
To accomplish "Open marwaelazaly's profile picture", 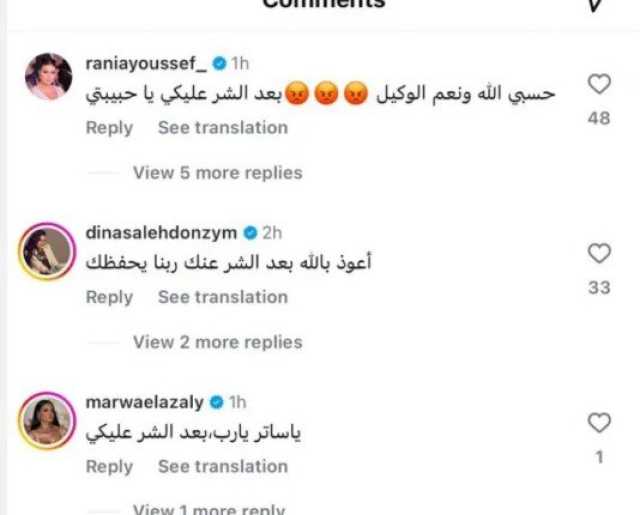I will (48, 419).
